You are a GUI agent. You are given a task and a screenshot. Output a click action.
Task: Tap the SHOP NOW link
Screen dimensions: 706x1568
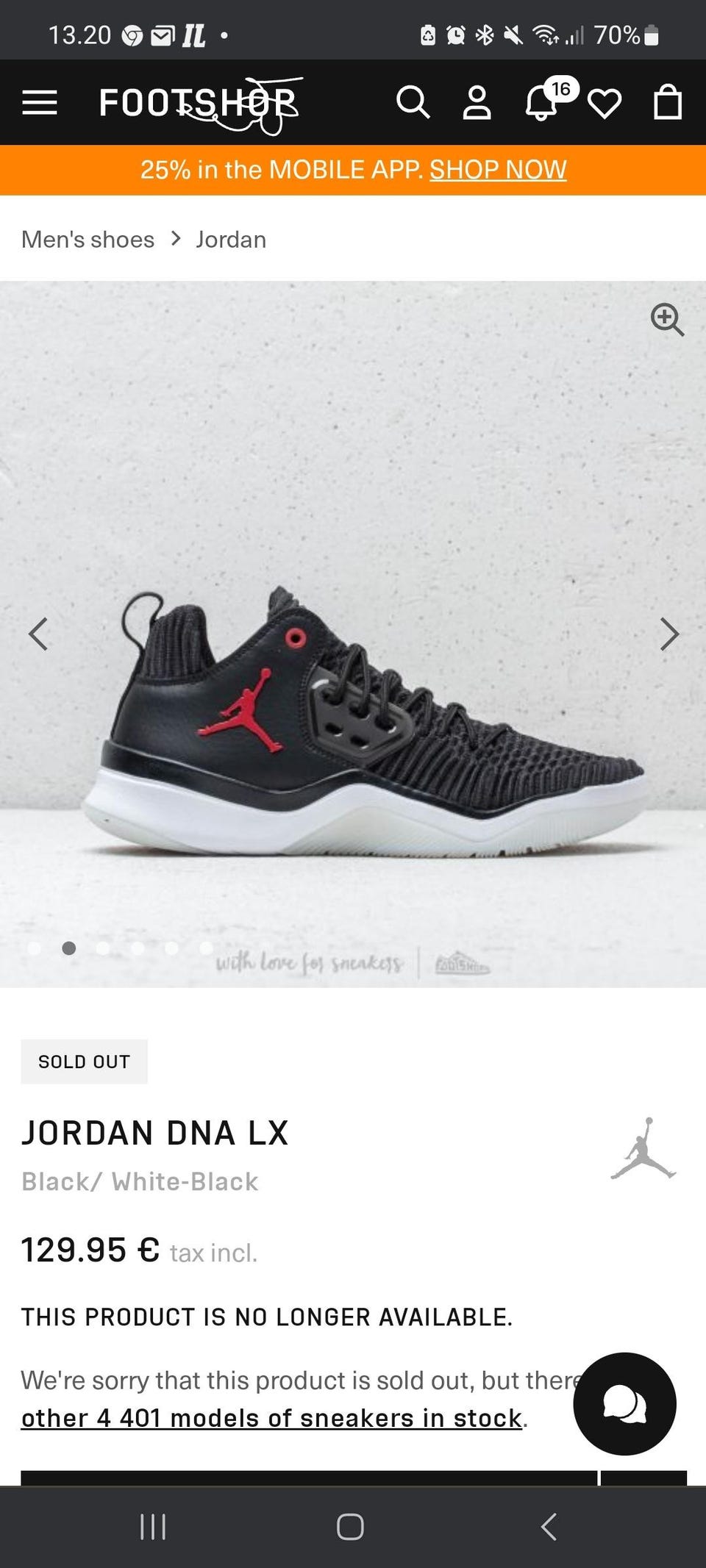tap(498, 170)
